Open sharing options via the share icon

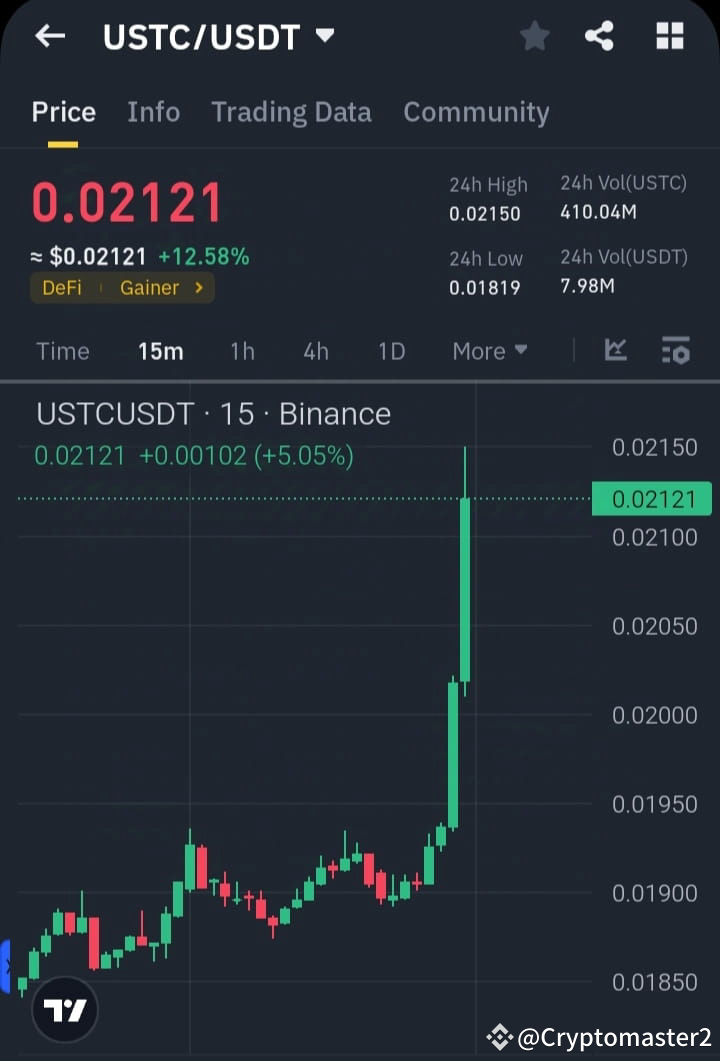point(599,36)
